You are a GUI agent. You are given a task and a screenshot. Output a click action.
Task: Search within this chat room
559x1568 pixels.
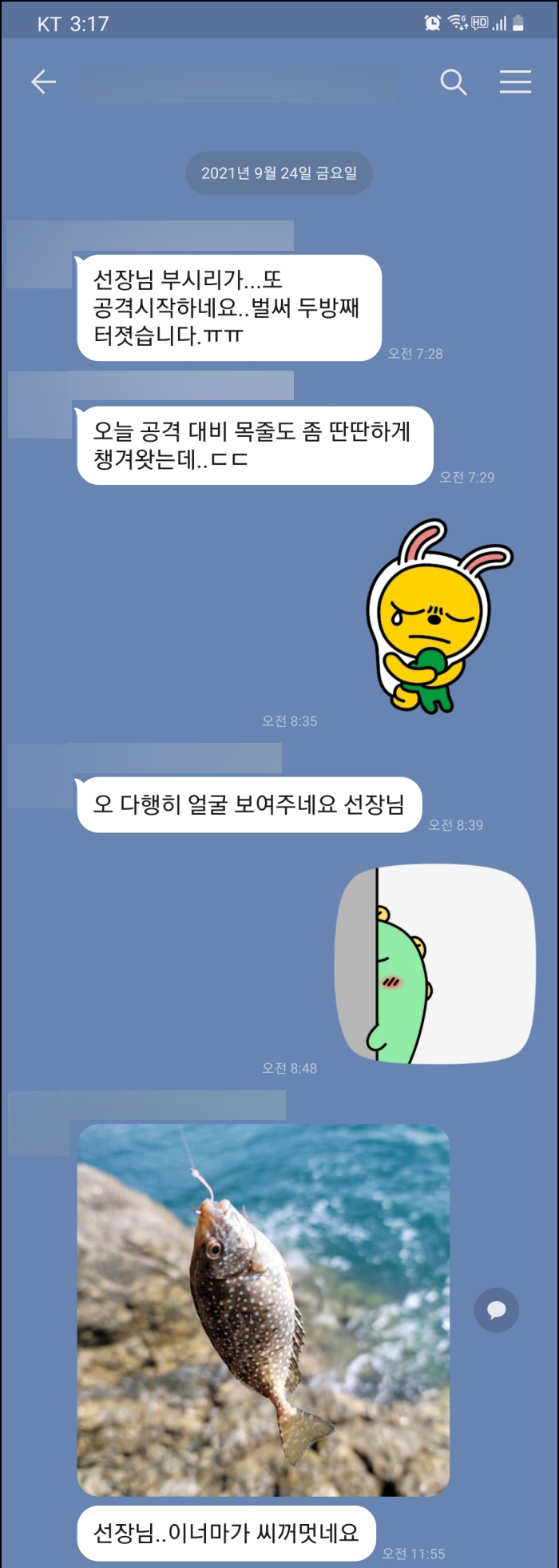tap(453, 81)
